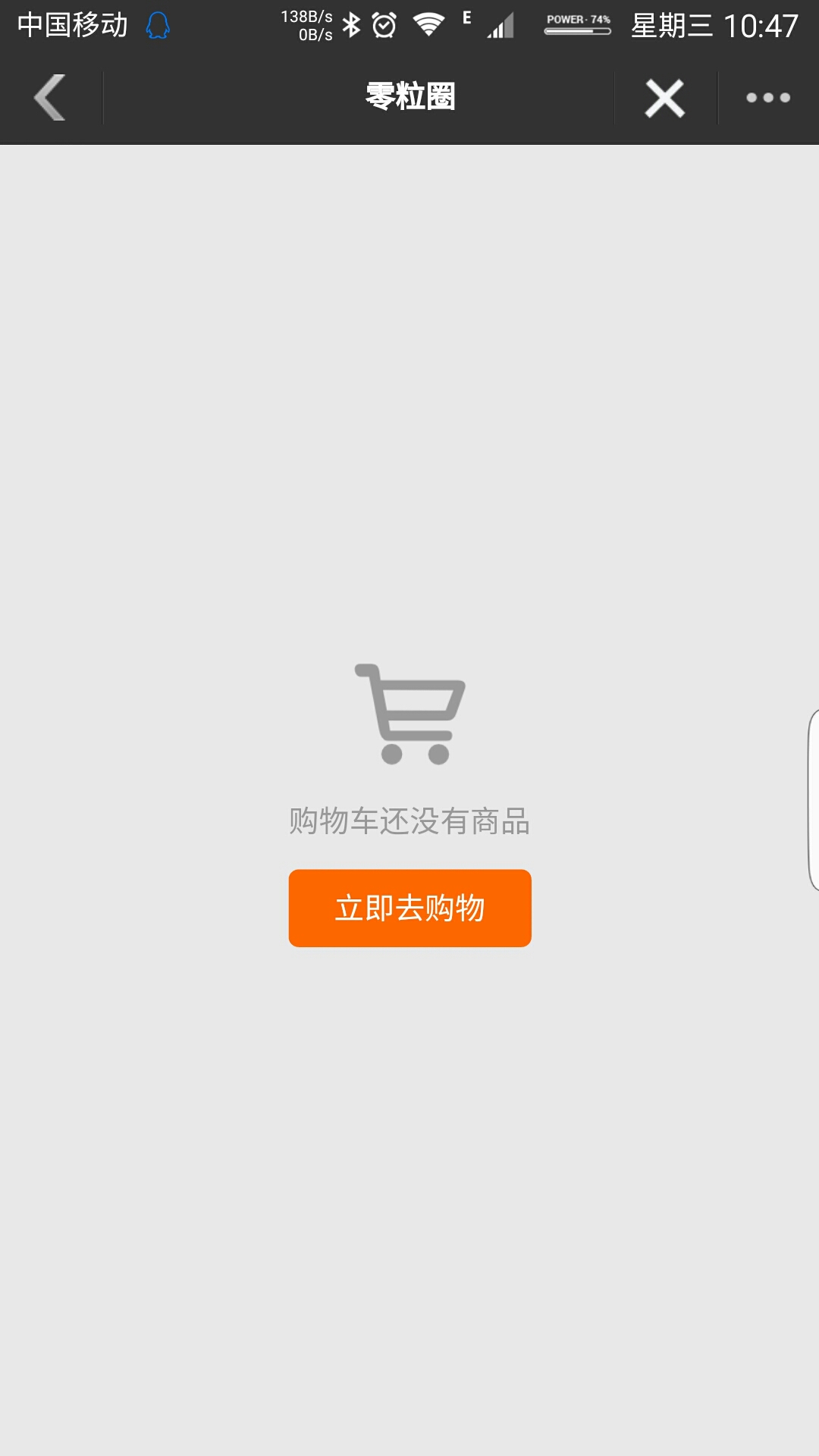Image resolution: width=819 pixels, height=1456 pixels.
Task: Go back using the header arrow
Action: tap(50, 98)
